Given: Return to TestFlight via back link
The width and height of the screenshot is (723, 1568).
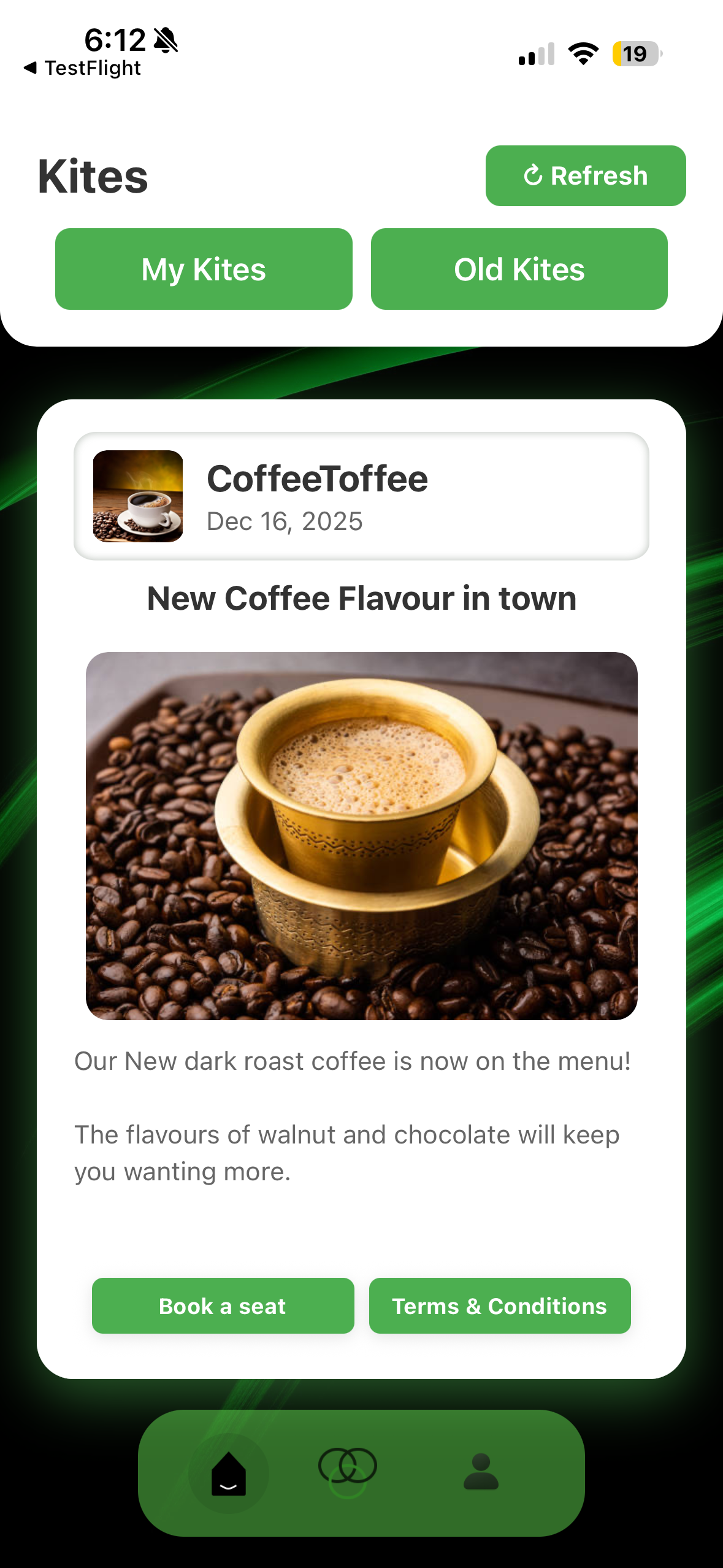Looking at the screenshot, I should point(83,67).
